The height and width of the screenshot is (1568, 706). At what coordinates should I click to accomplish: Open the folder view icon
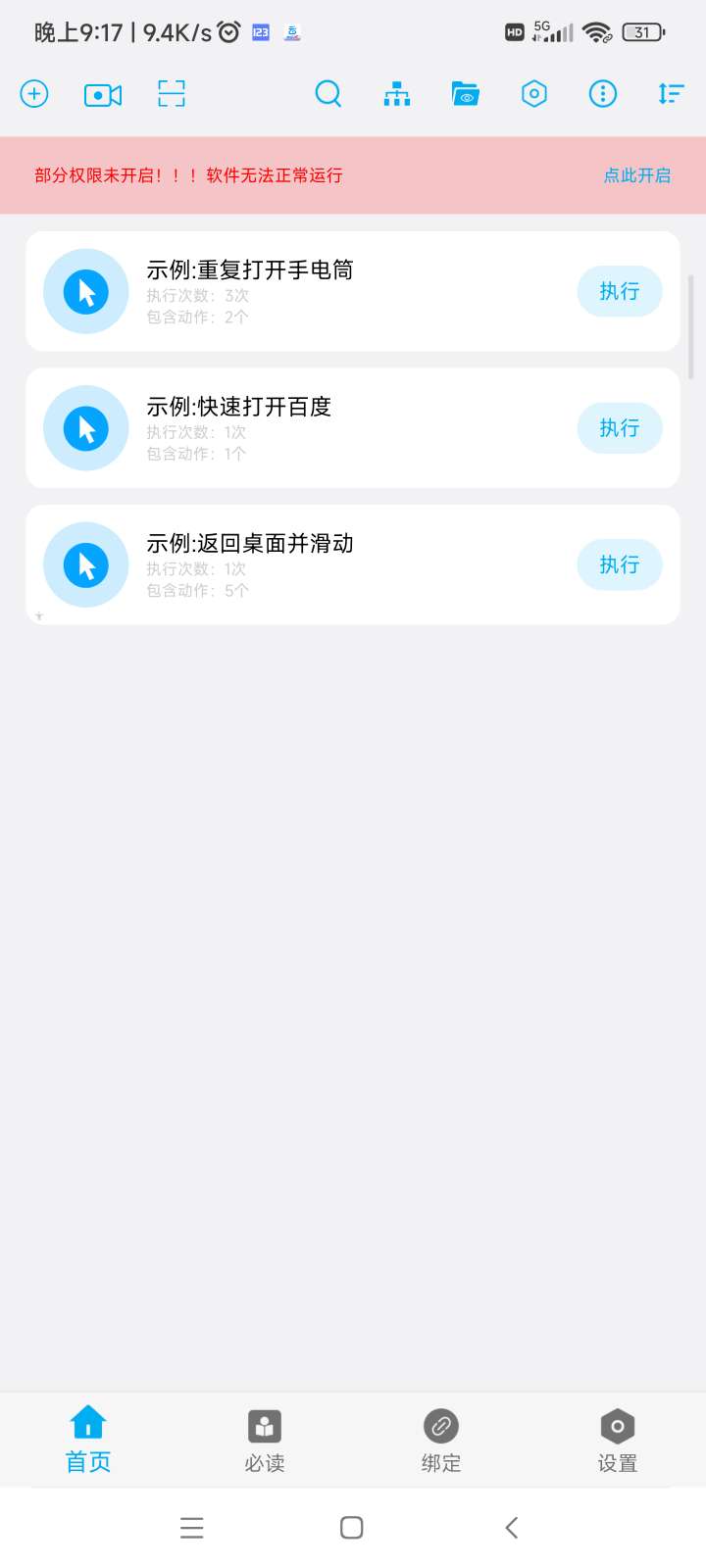[x=466, y=94]
